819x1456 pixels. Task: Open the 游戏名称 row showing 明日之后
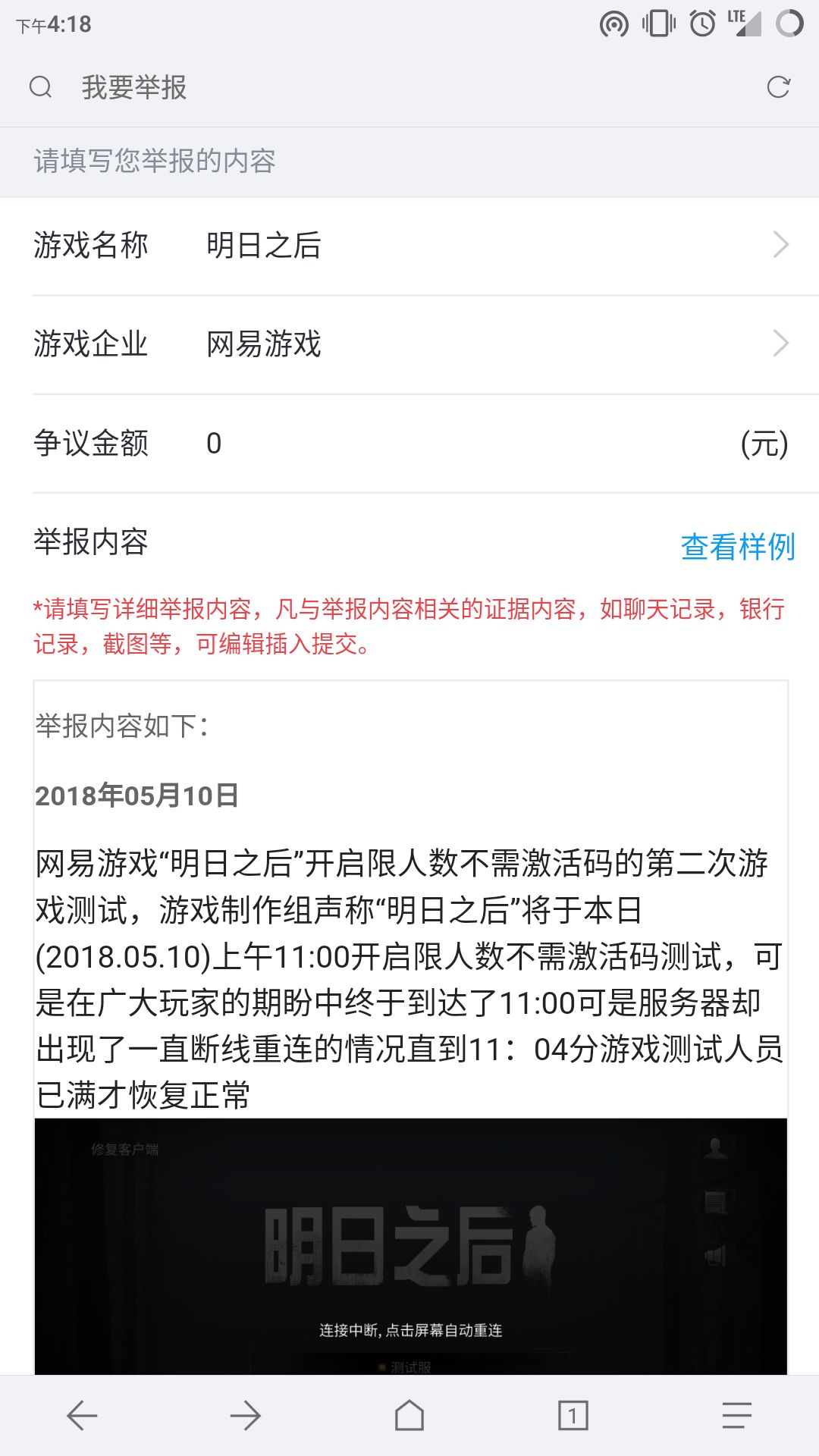409,246
